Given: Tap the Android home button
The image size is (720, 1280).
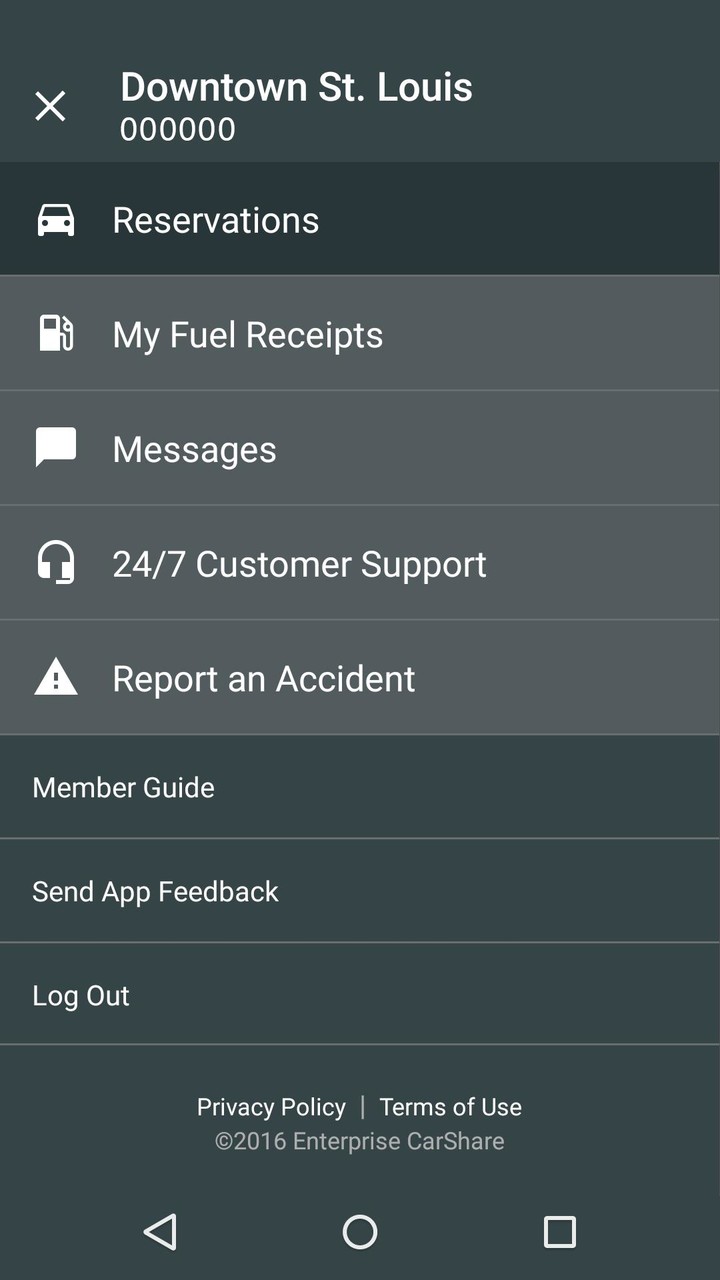Looking at the screenshot, I should click(360, 1231).
